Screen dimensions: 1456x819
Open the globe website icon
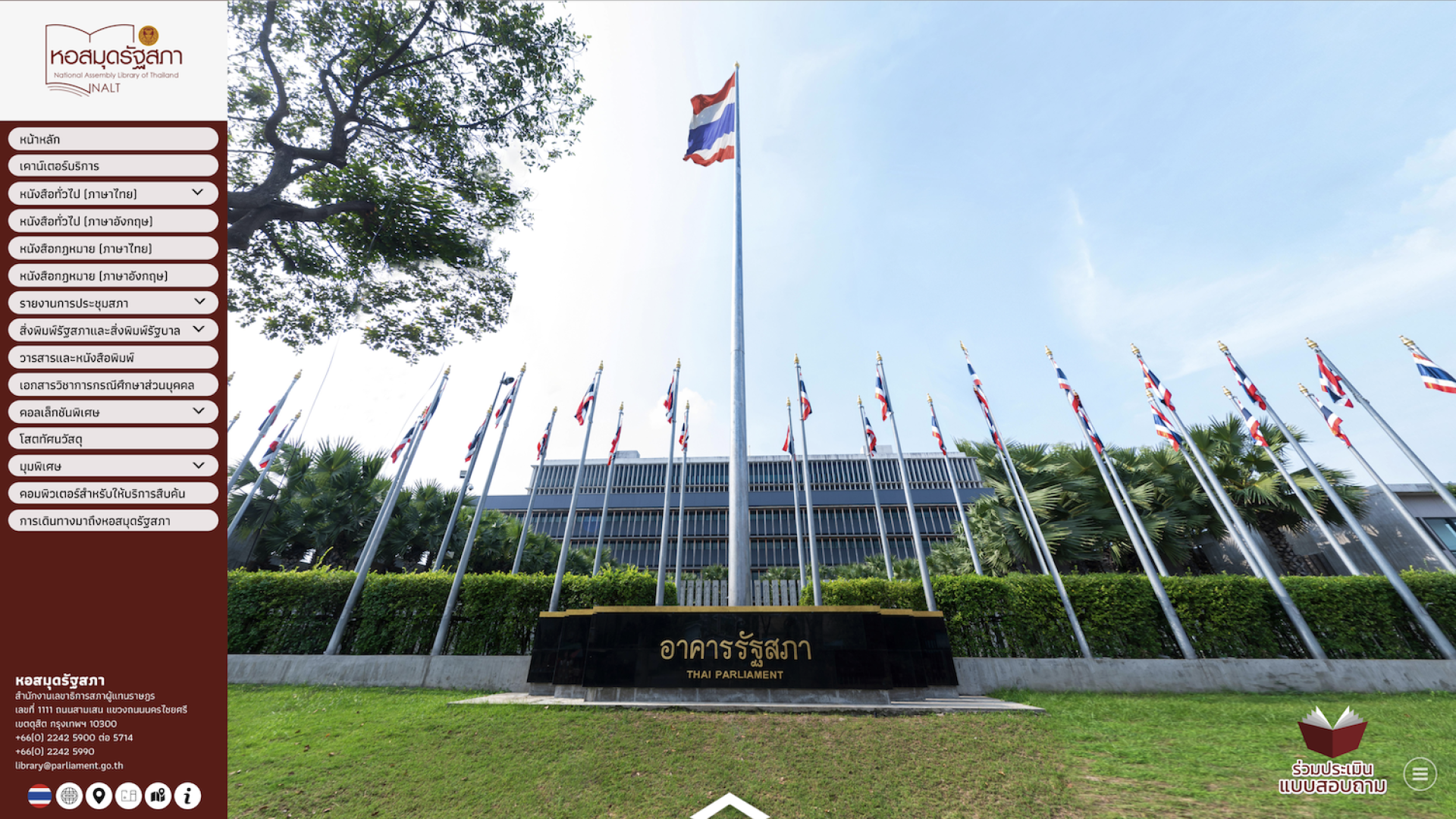pyautogui.click(x=69, y=795)
